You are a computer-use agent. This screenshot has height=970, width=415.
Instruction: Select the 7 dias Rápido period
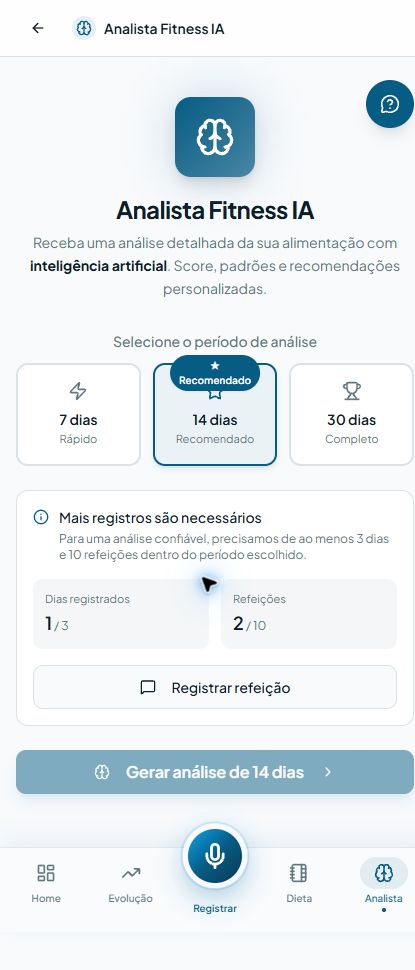pos(79,414)
